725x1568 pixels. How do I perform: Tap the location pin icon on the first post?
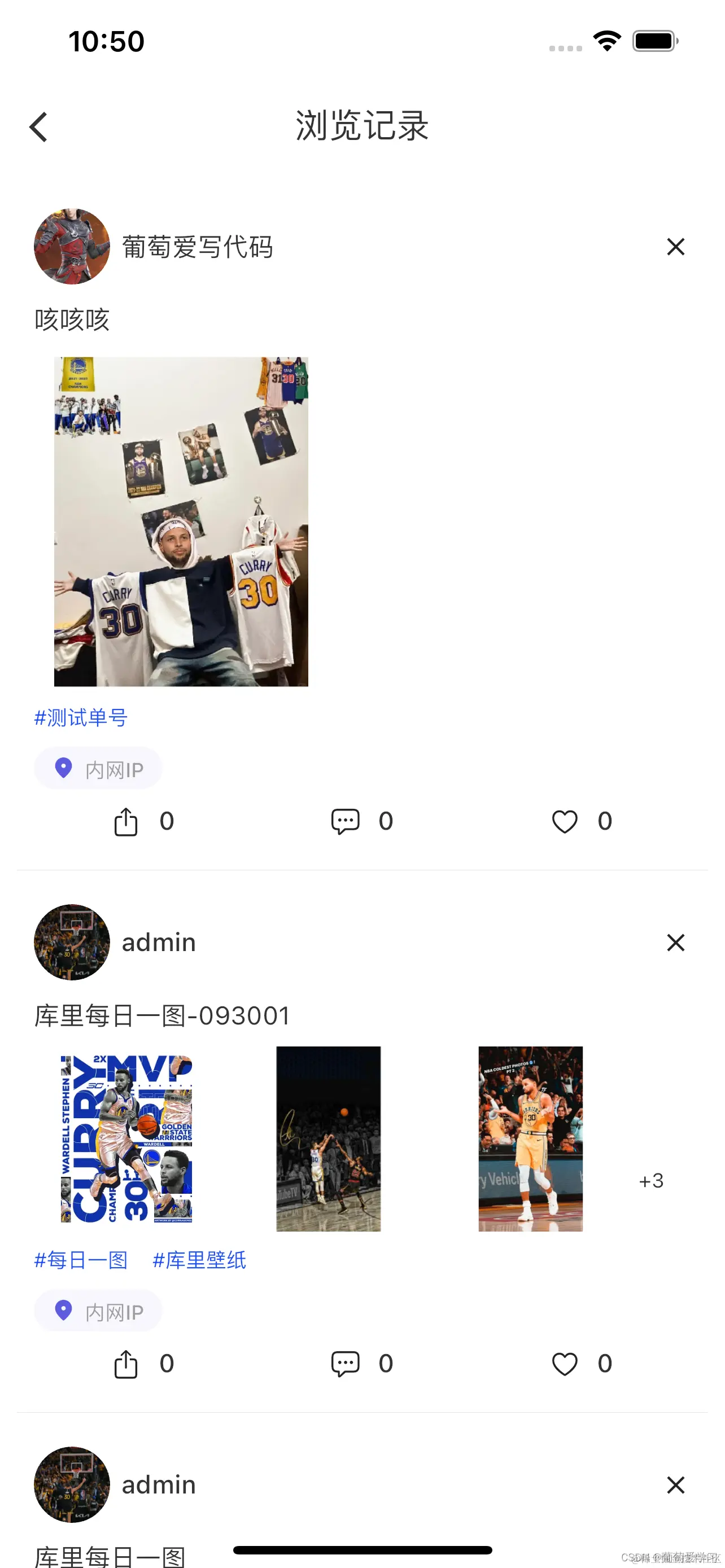(x=63, y=768)
